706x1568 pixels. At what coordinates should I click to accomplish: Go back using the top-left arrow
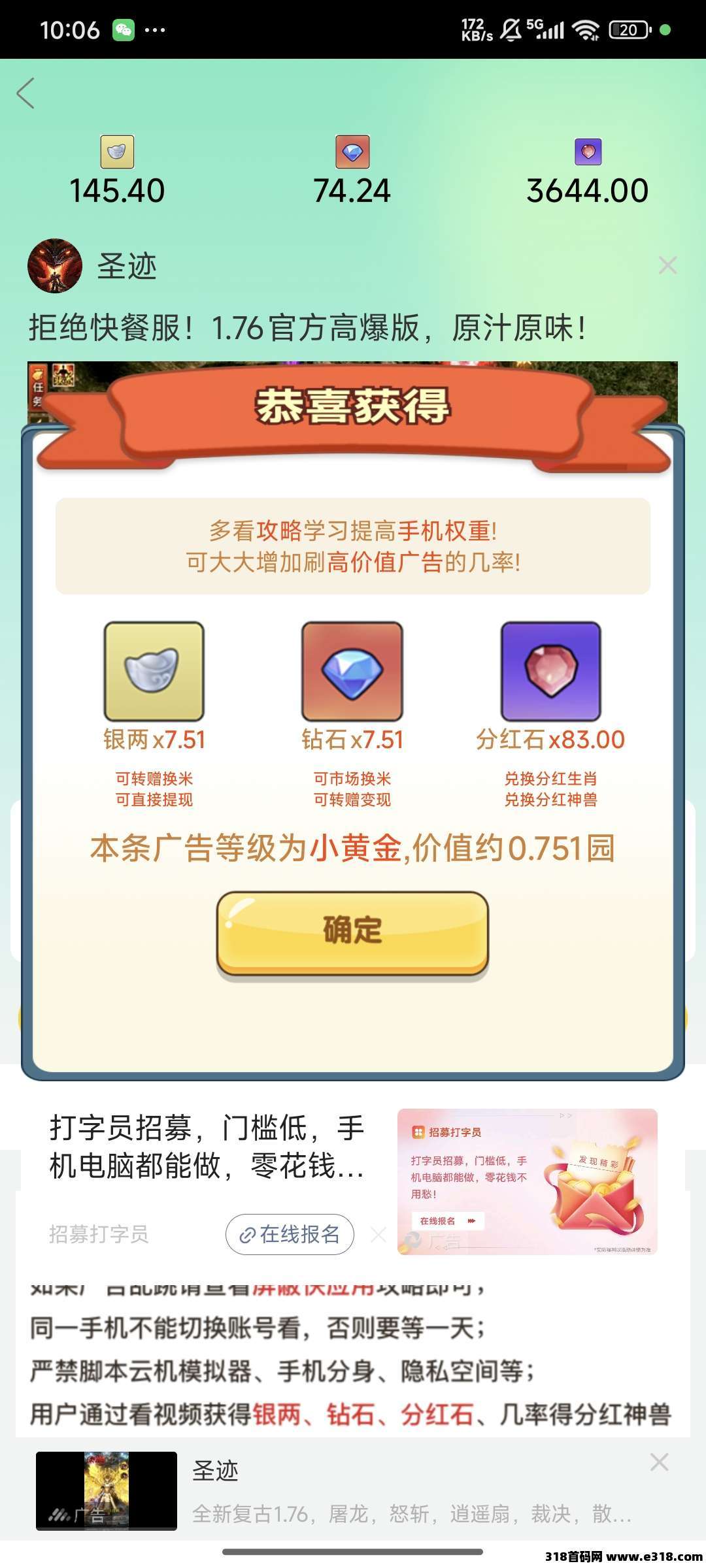[x=26, y=93]
